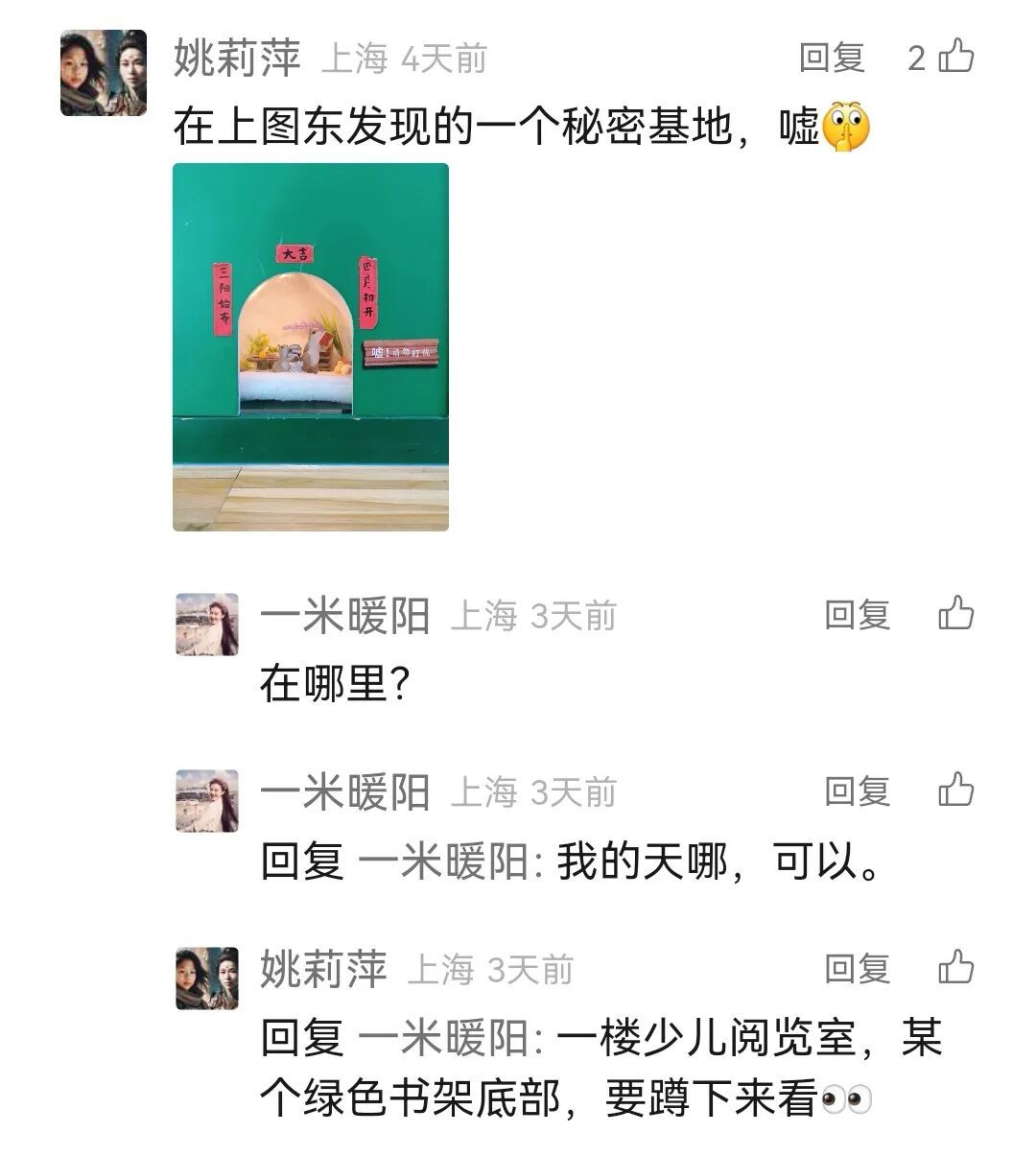Viewport: 1036px width, 1156px height.
Task: Reply to 姚莉萍's 一楼少儿阅览室 comment
Action: [858, 969]
